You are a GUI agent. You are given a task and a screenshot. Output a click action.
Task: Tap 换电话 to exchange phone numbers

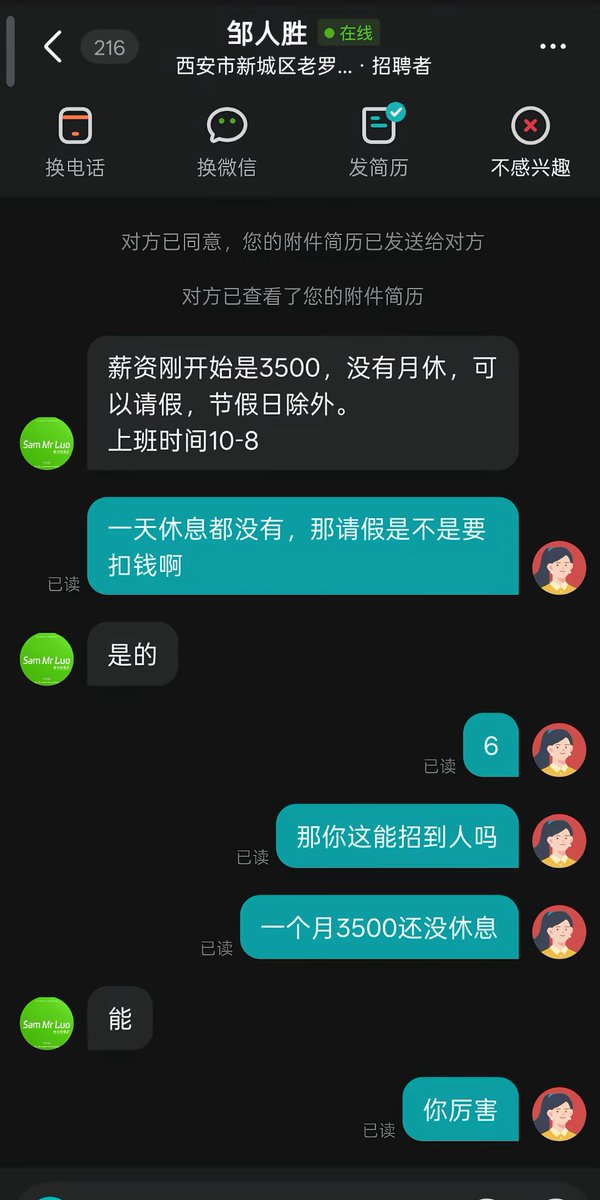[75, 143]
